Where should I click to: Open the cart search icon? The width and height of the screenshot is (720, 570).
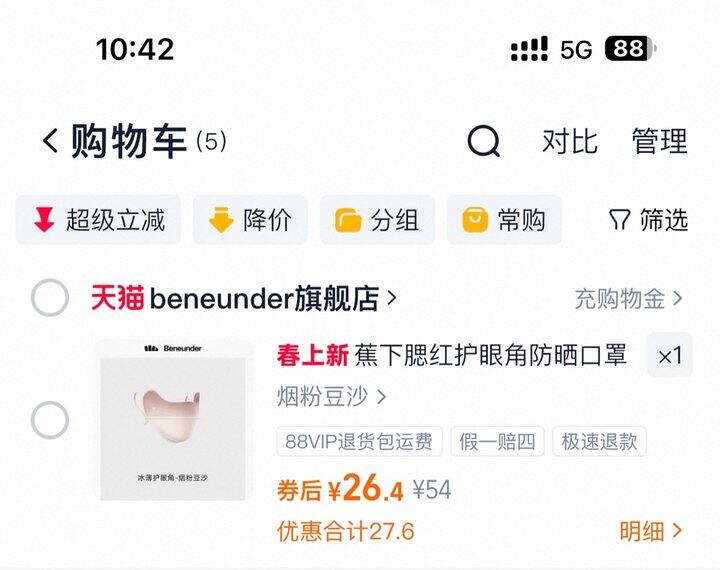pyautogui.click(x=483, y=142)
